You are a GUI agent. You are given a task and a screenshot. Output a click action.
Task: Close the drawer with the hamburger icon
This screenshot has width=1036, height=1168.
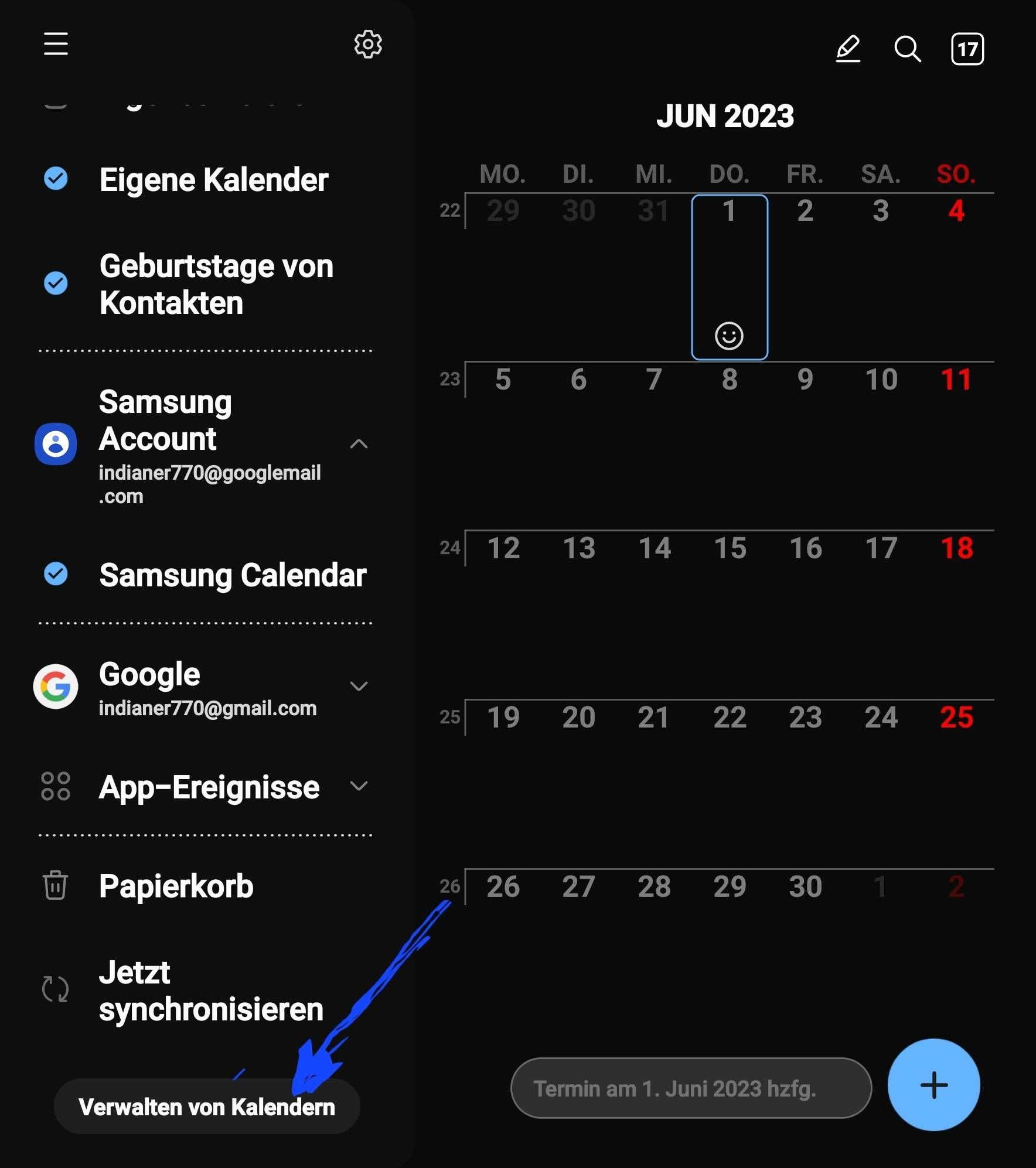56,45
